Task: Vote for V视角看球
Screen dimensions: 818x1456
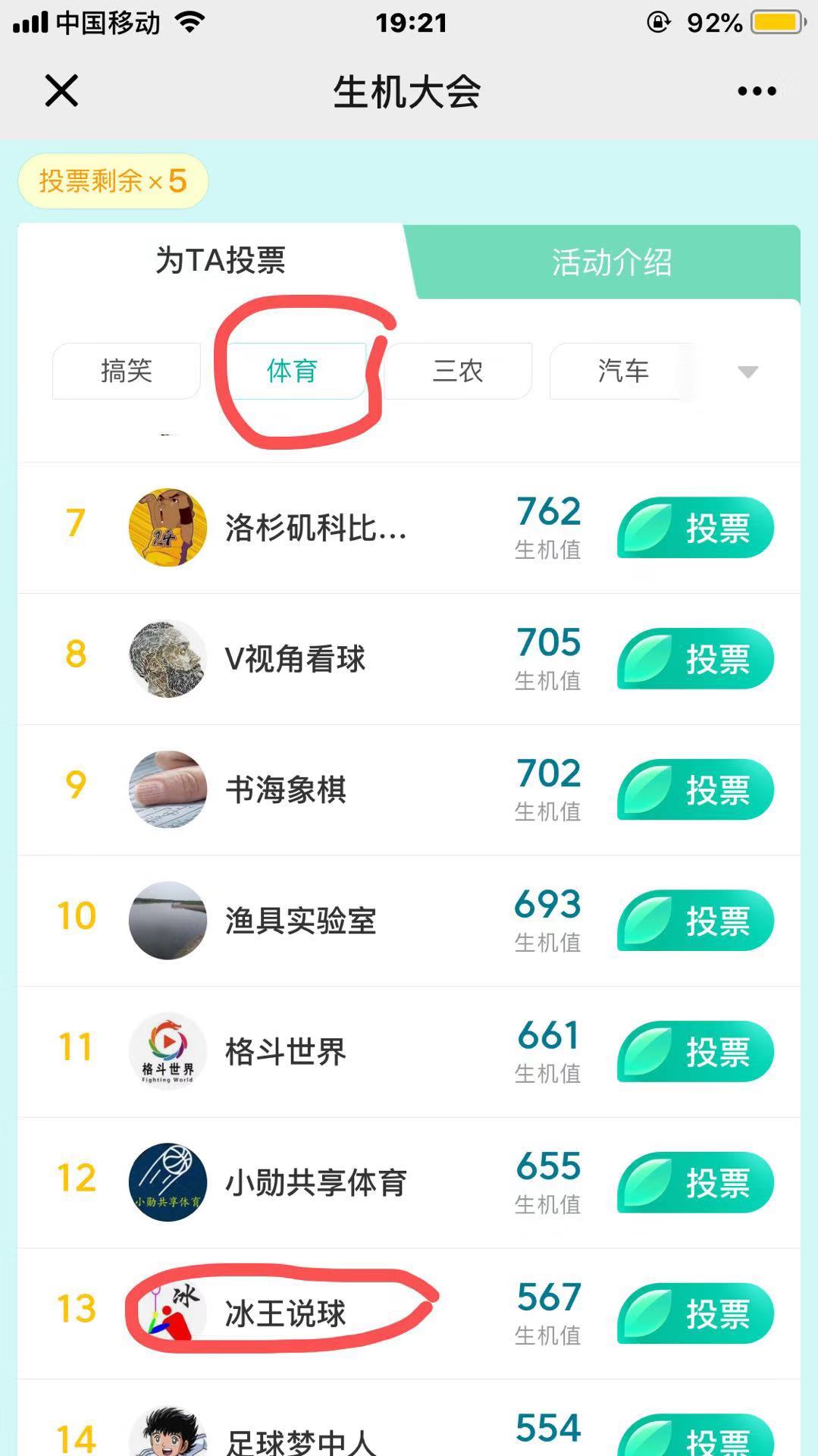Action: [x=694, y=658]
